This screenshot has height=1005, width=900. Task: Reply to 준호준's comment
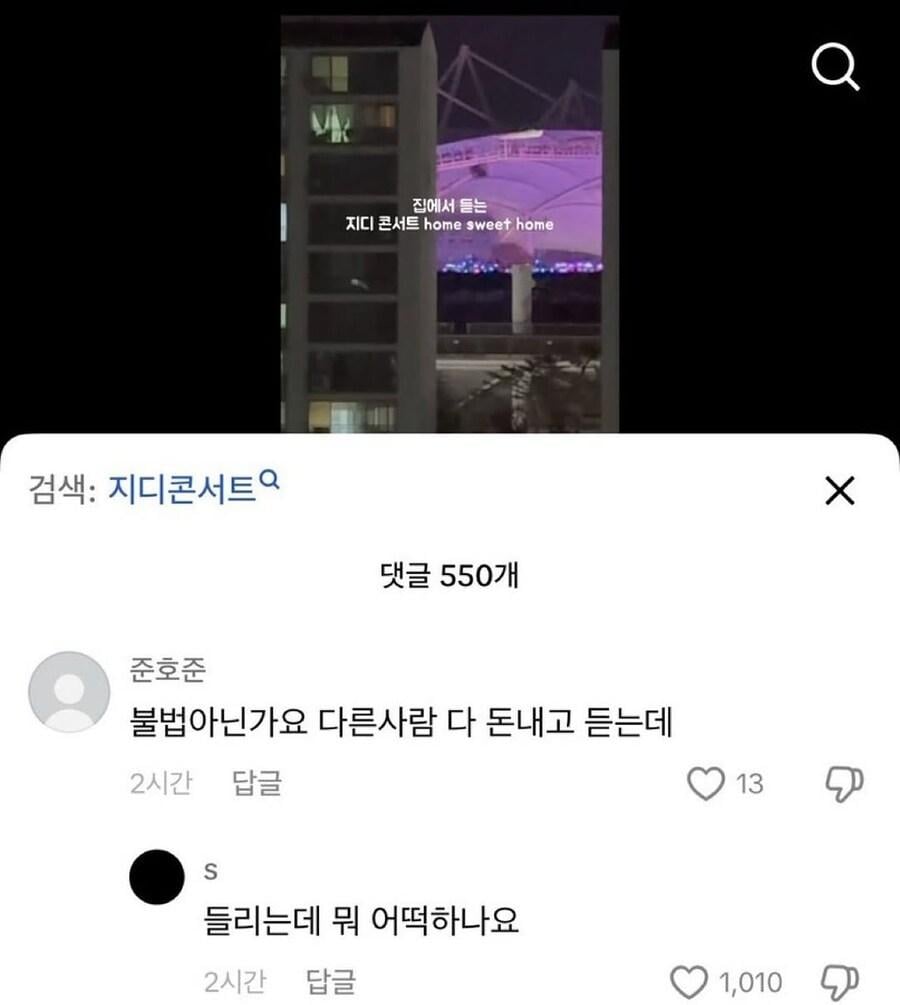(x=257, y=784)
